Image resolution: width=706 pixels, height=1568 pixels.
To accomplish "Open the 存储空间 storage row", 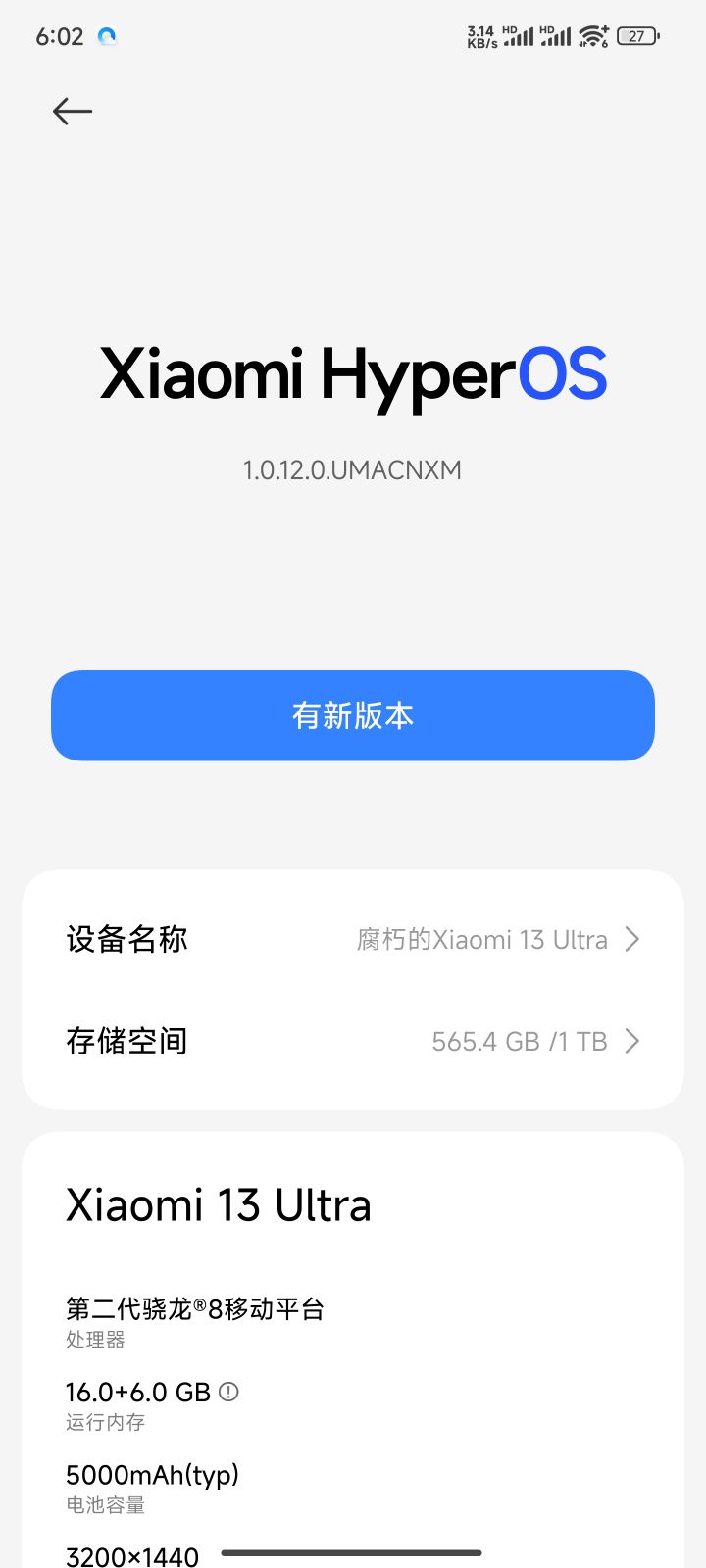I will pyautogui.click(x=353, y=1041).
